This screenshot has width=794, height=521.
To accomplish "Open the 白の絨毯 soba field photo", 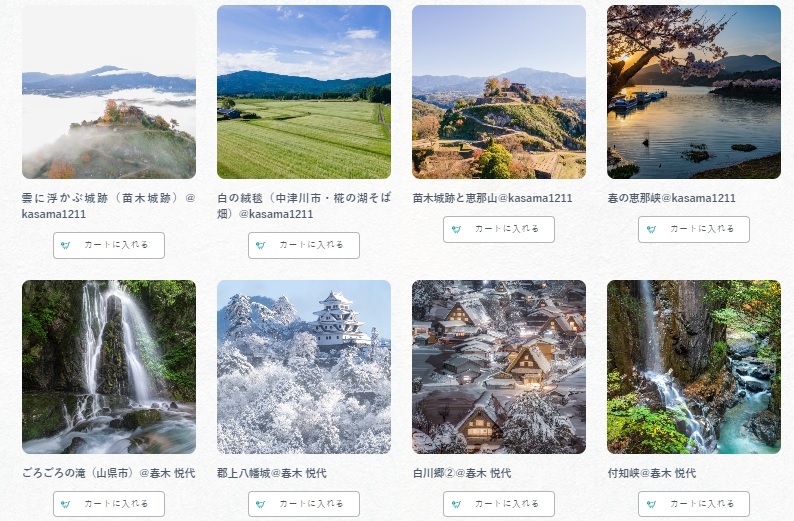I will click(x=304, y=92).
